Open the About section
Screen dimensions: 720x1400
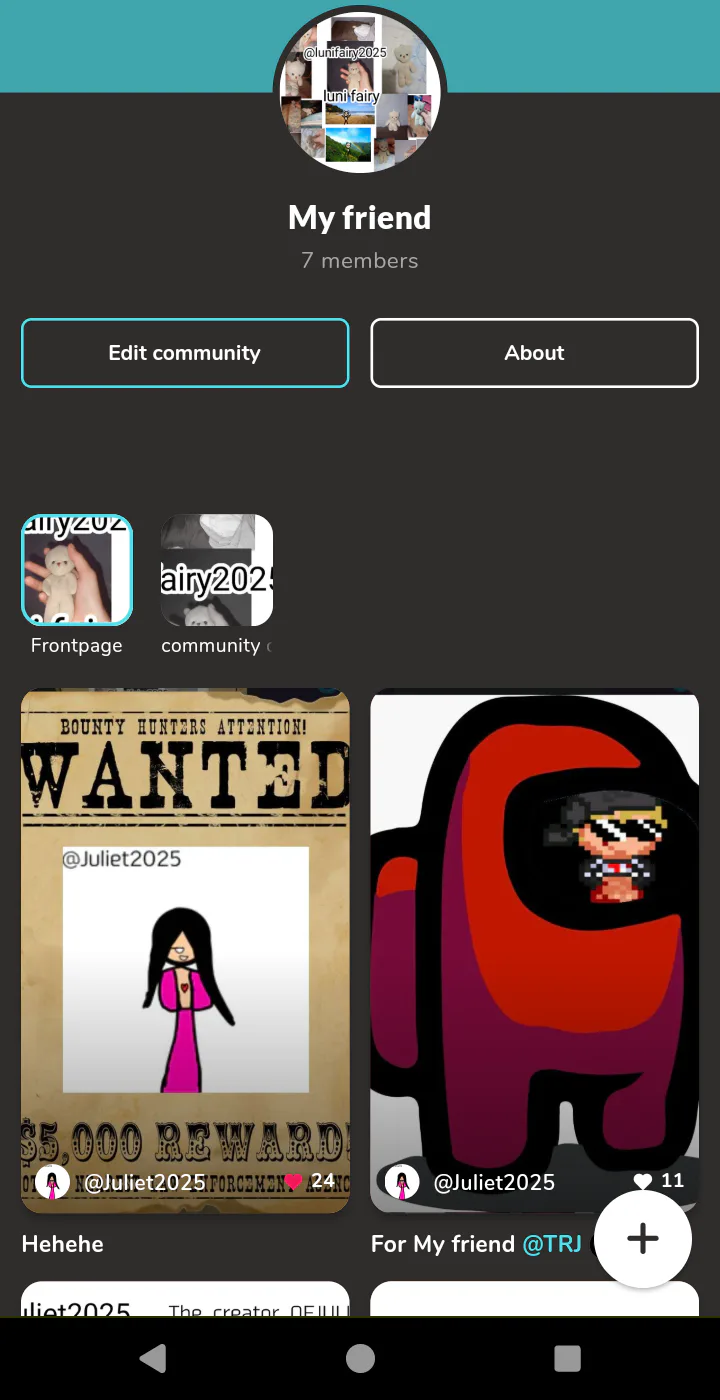tap(534, 353)
